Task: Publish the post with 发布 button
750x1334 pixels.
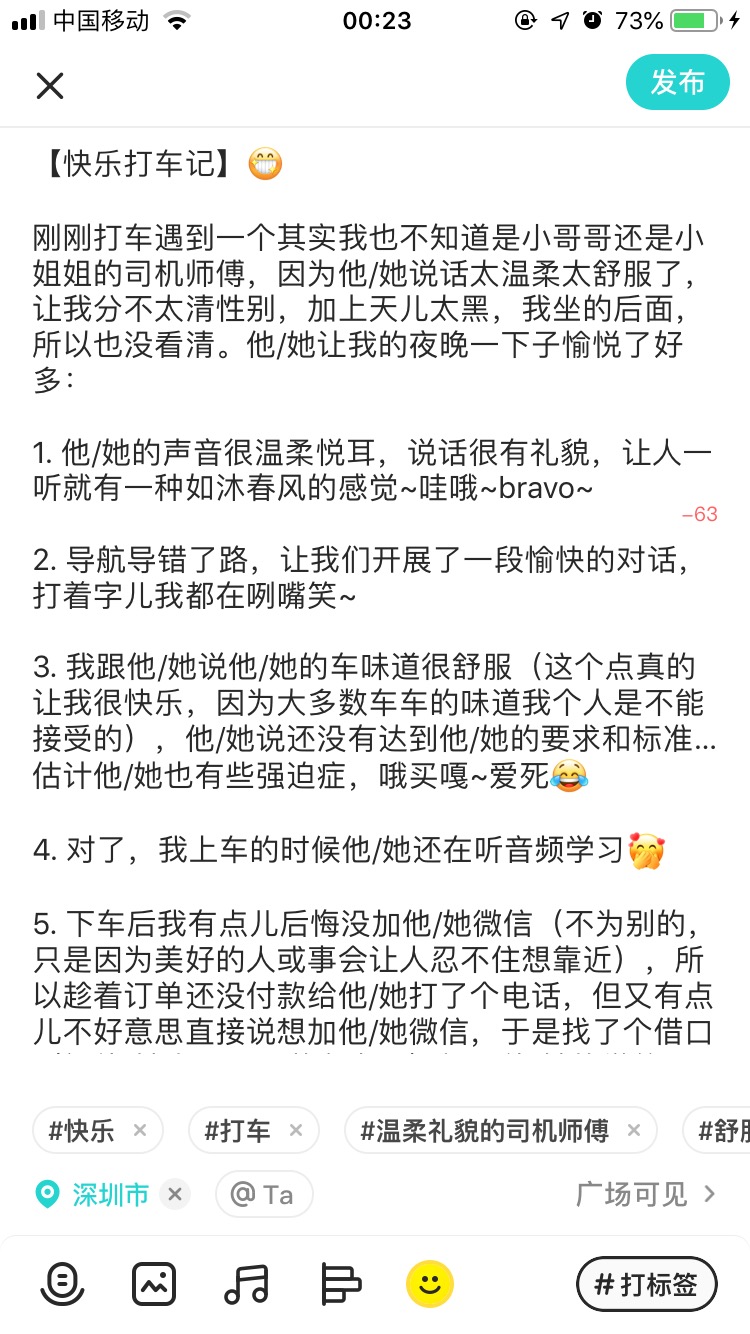Action: click(678, 82)
